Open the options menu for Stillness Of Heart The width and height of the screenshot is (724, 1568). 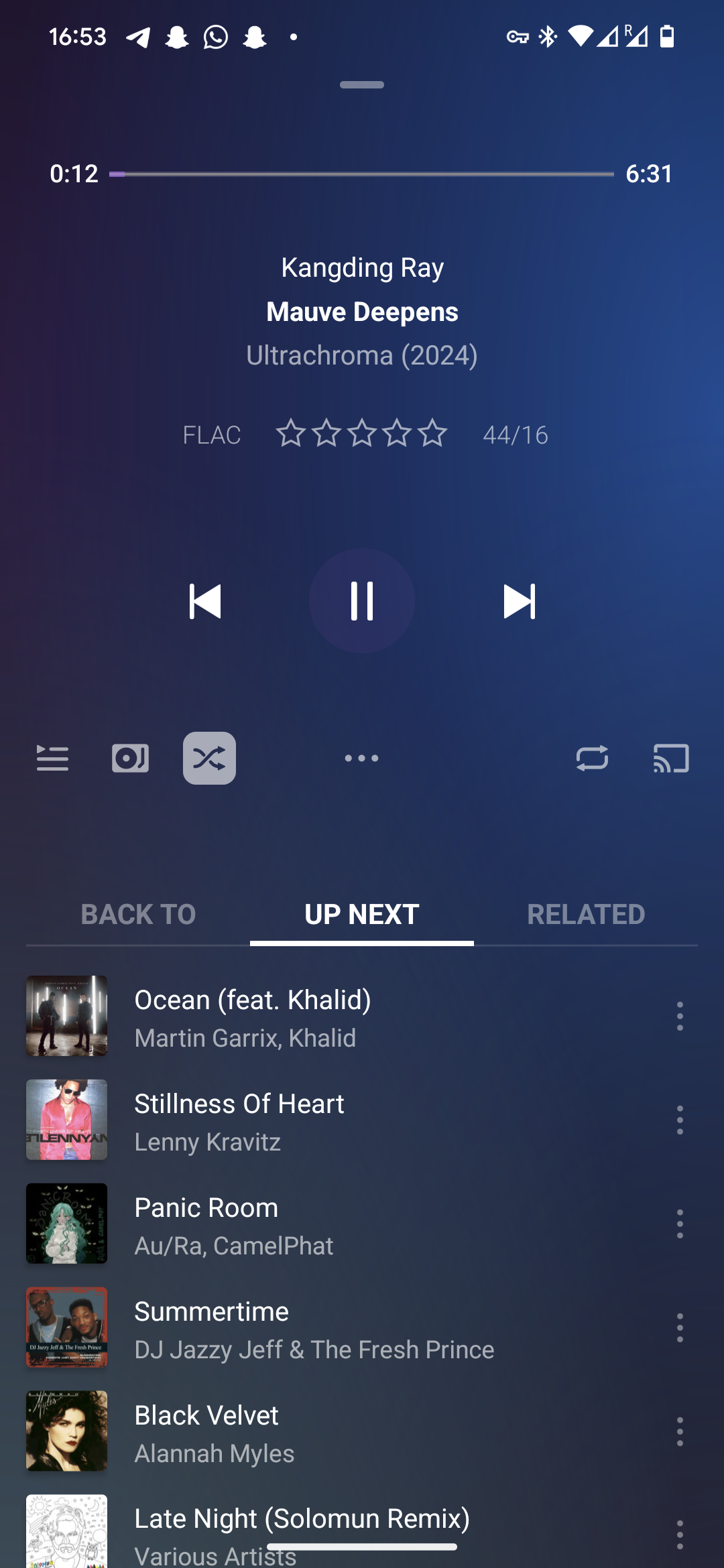point(680,1120)
